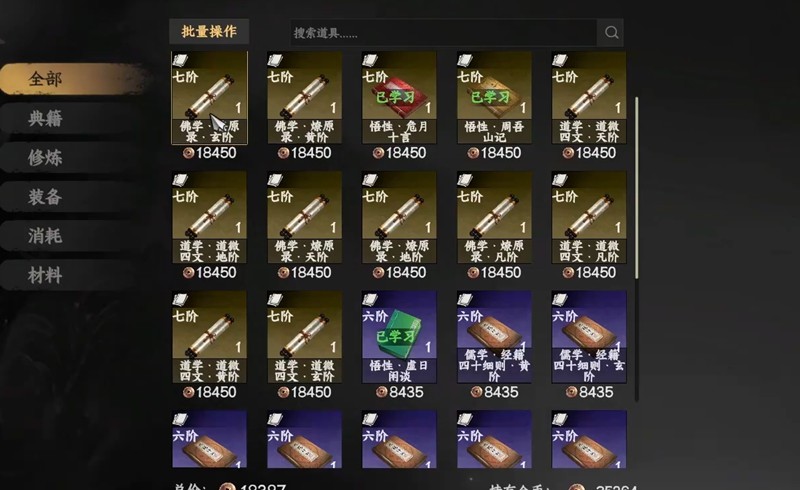This screenshot has height=490, width=800.
Task: Open the 修炼 category tab
Action: (x=46, y=157)
